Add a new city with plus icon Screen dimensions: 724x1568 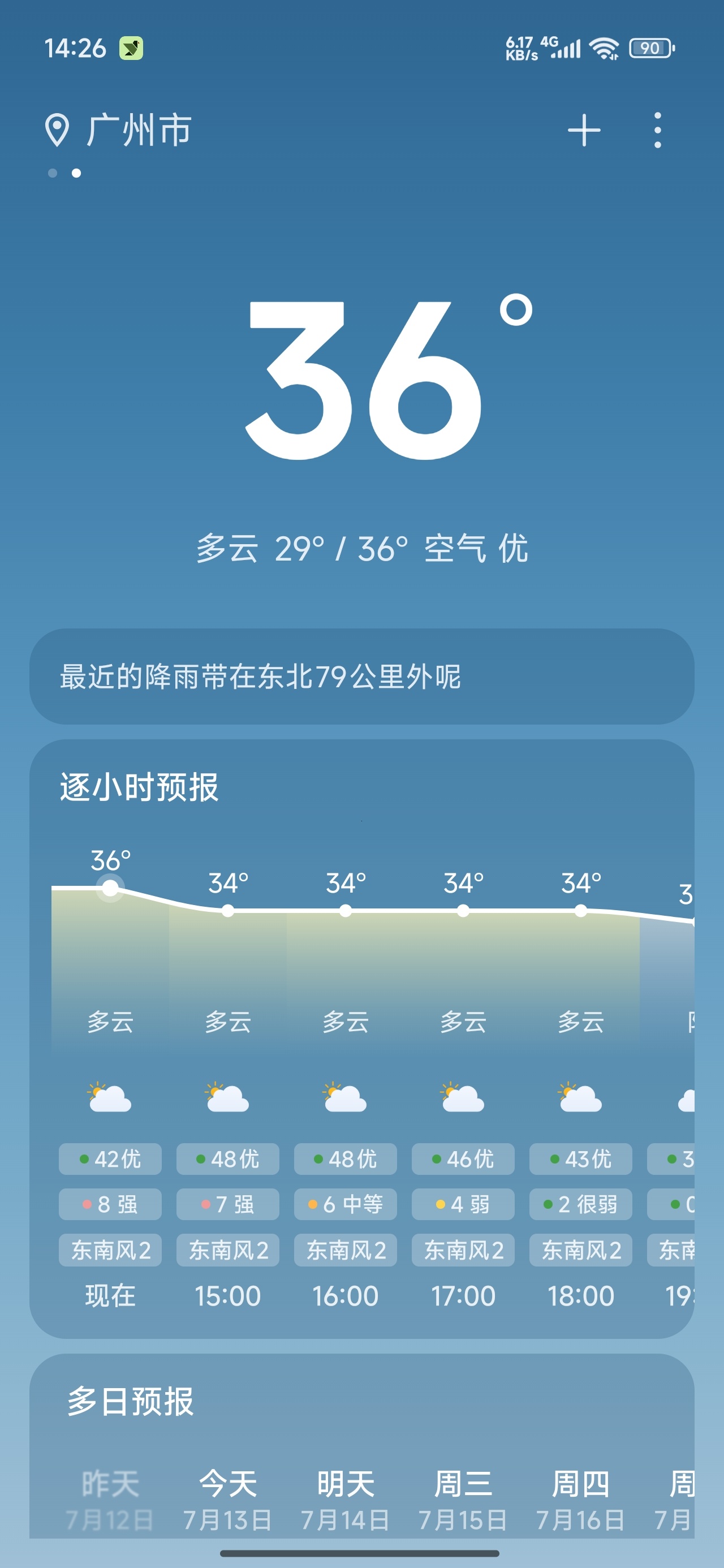coord(584,130)
